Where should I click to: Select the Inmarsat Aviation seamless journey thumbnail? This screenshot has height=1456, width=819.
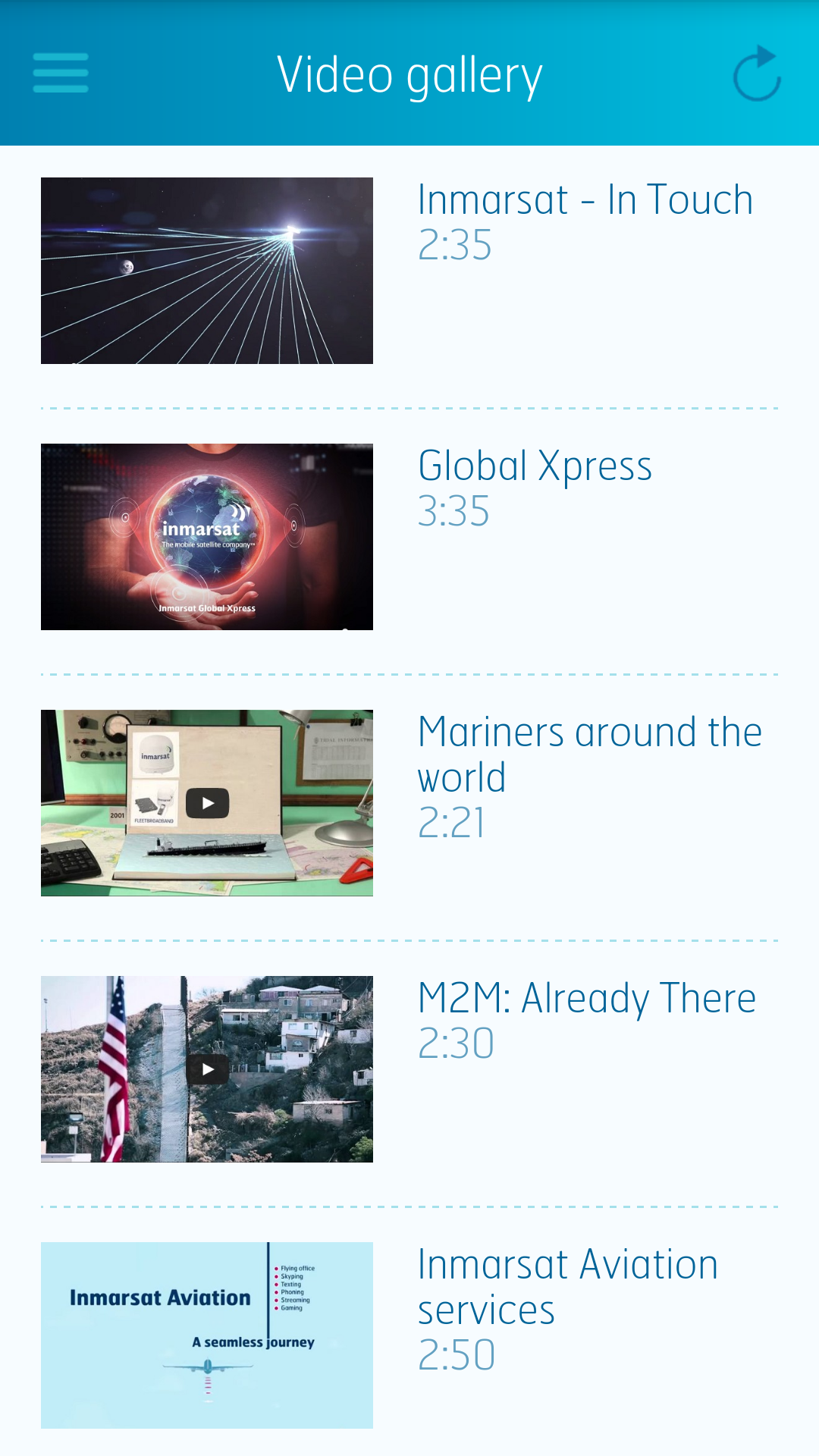tap(207, 1335)
